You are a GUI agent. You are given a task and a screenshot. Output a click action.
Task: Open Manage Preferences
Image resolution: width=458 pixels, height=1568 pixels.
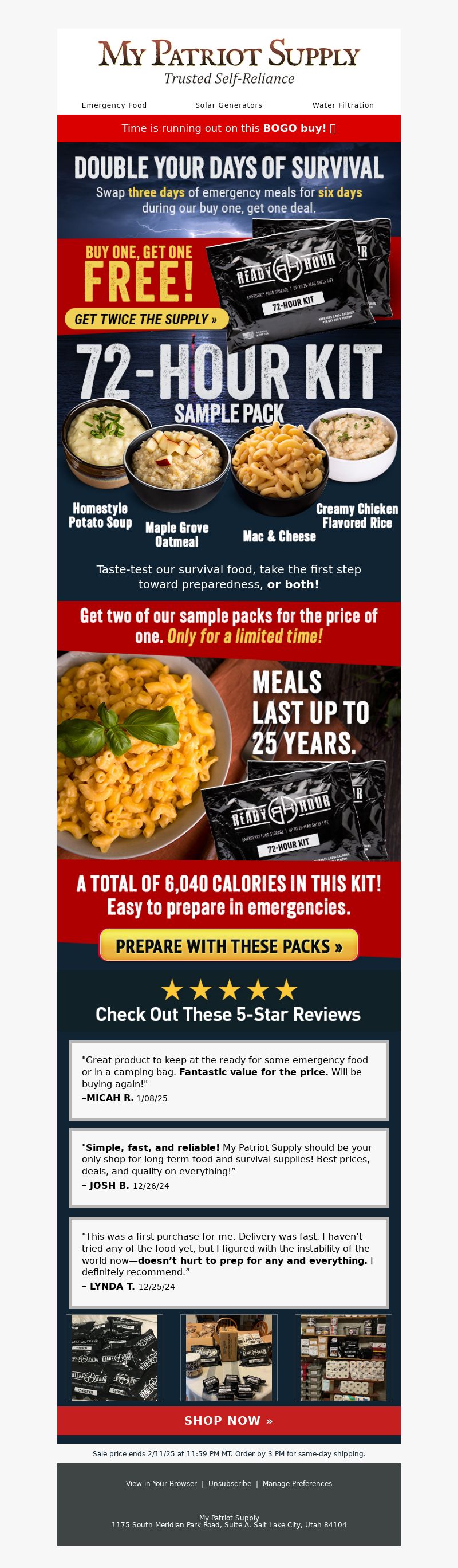coord(298,1483)
